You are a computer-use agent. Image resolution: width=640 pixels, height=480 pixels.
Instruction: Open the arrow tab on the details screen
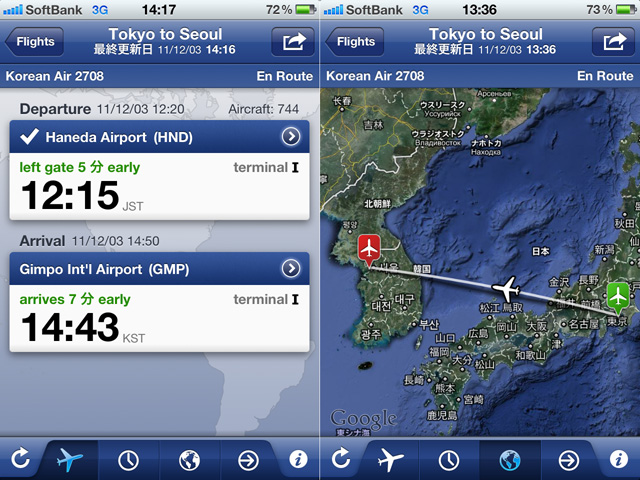tap(248, 460)
